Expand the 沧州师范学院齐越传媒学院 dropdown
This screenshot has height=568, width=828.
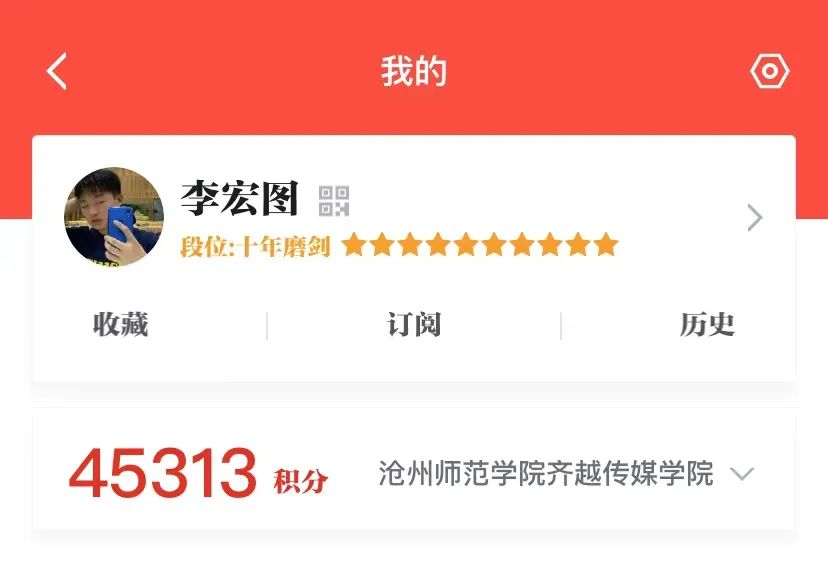[x=741, y=474]
